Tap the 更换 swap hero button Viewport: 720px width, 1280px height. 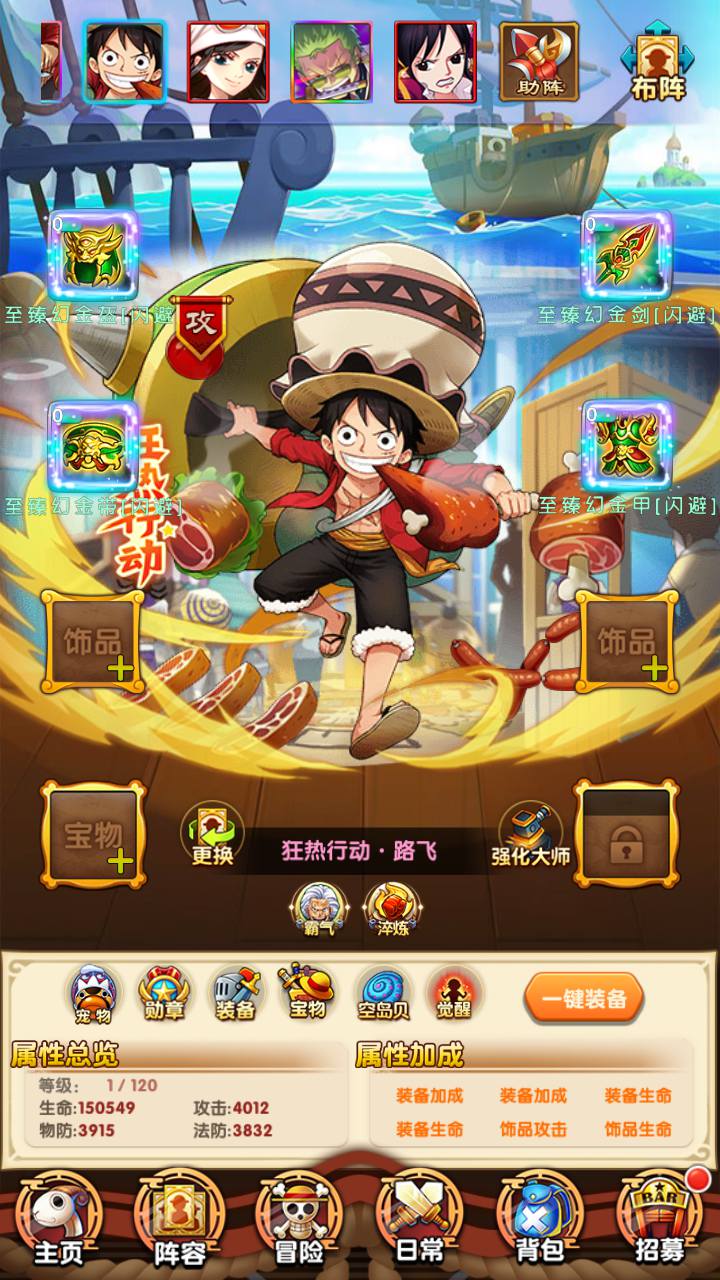point(212,834)
